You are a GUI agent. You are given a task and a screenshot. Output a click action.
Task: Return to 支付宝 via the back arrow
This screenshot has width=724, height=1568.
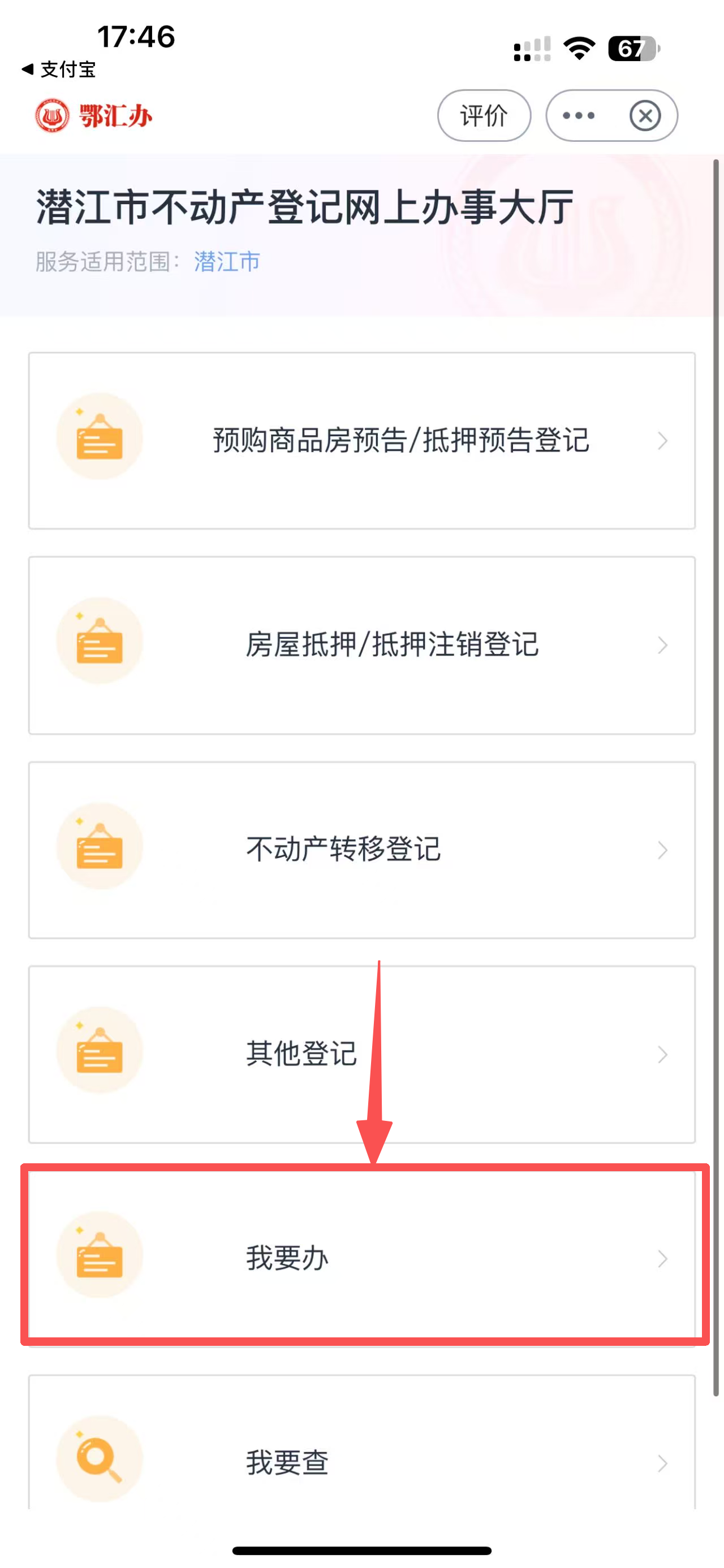click(58, 70)
